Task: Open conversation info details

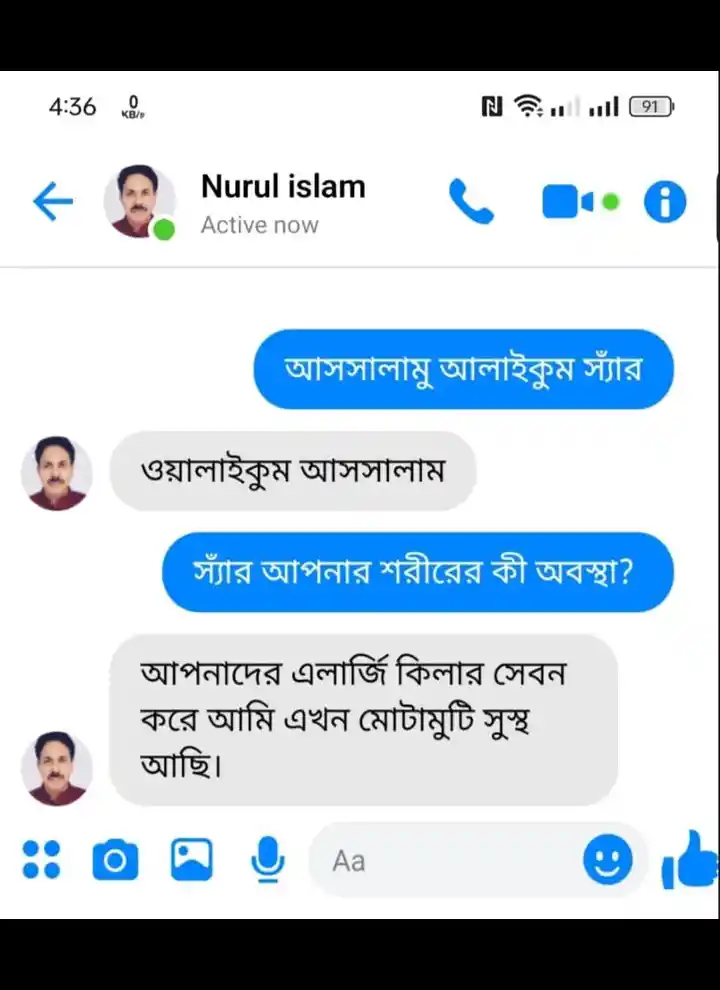Action: (x=665, y=203)
